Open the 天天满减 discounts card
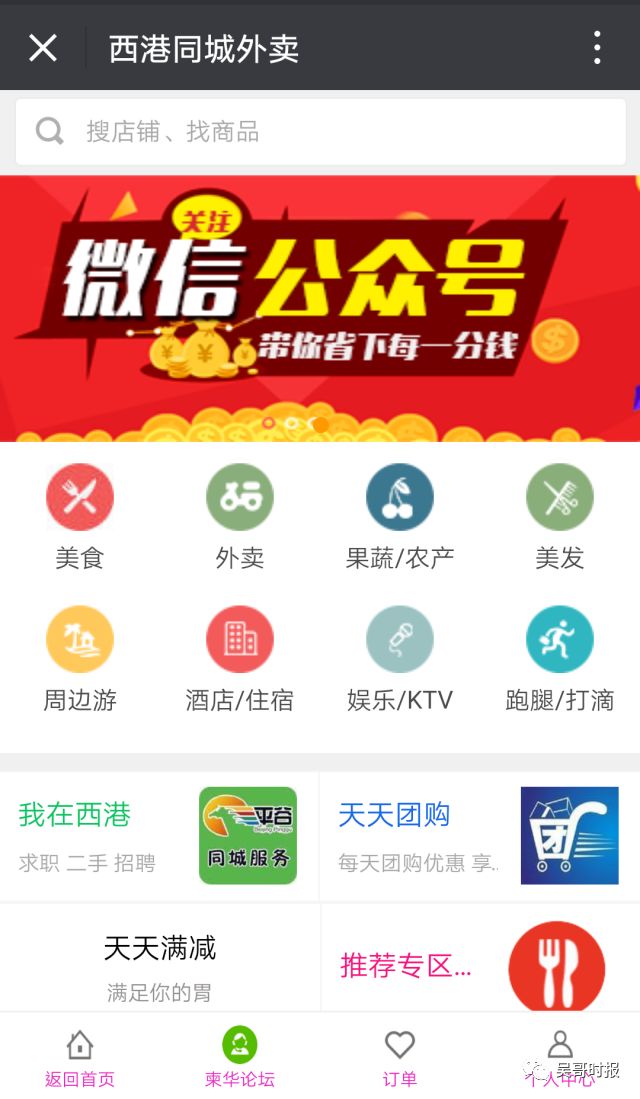This screenshot has width=640, height=1099. 160,957
